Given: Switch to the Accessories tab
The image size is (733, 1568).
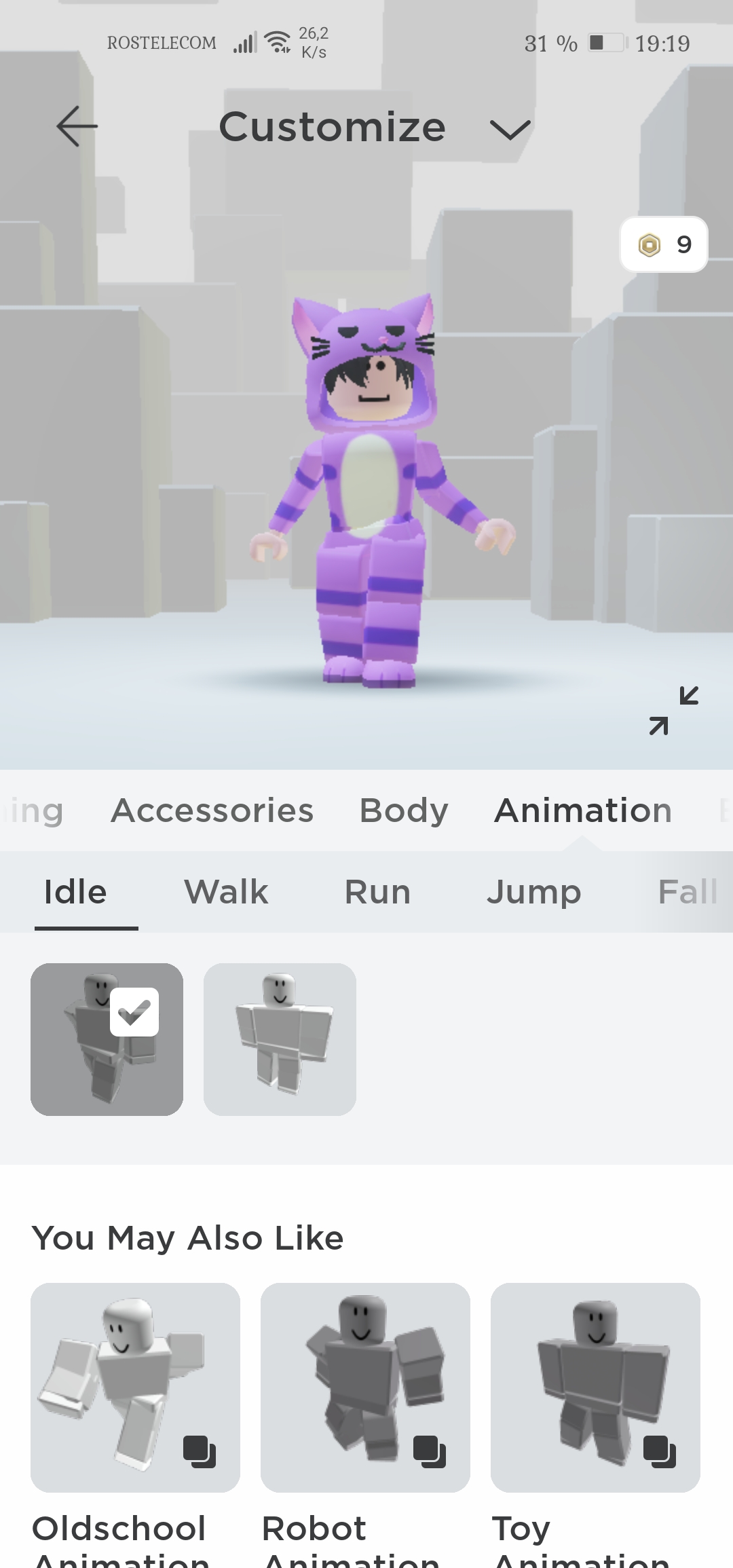Looking at the screenshot, I should click(212, 810).
